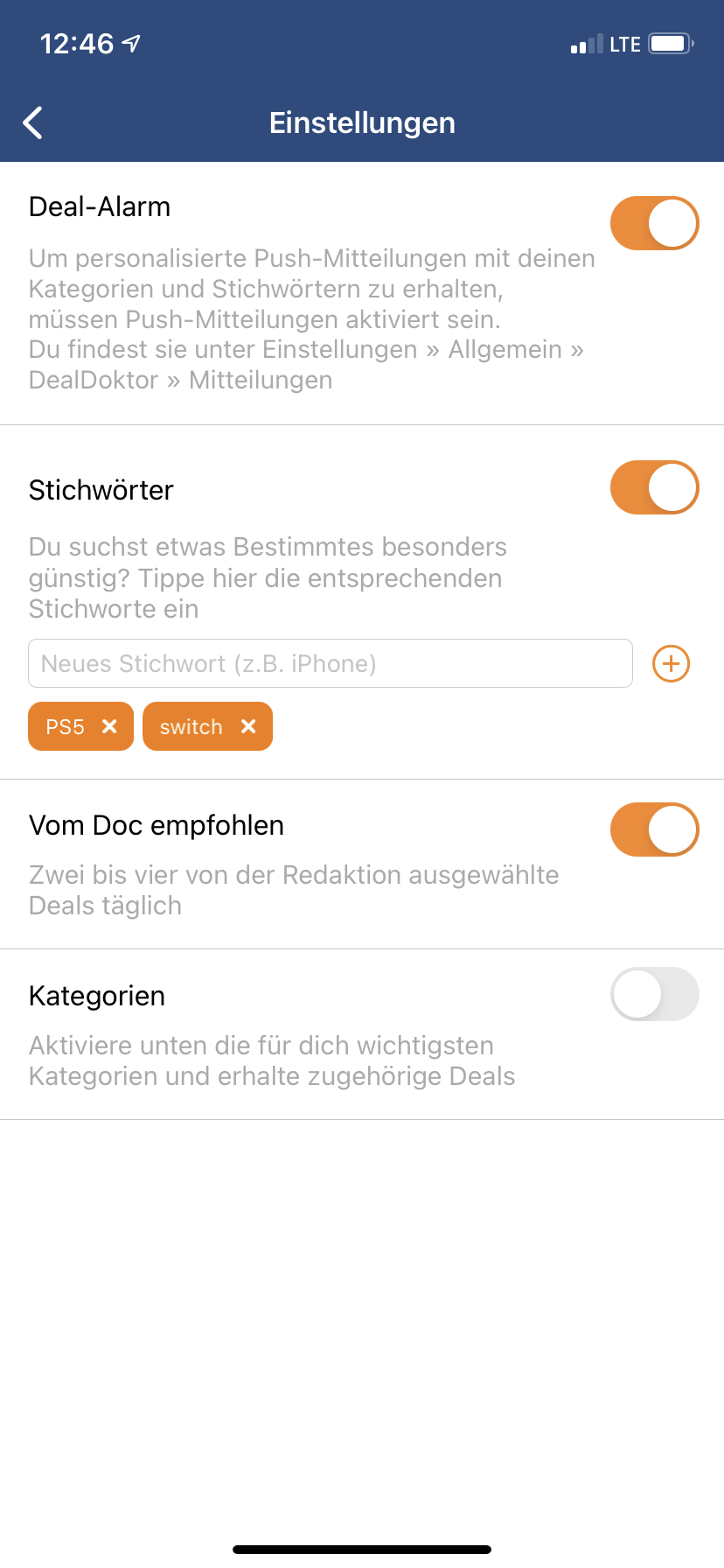Tap the Neues Stichwort input field

[x=331, y=663]
